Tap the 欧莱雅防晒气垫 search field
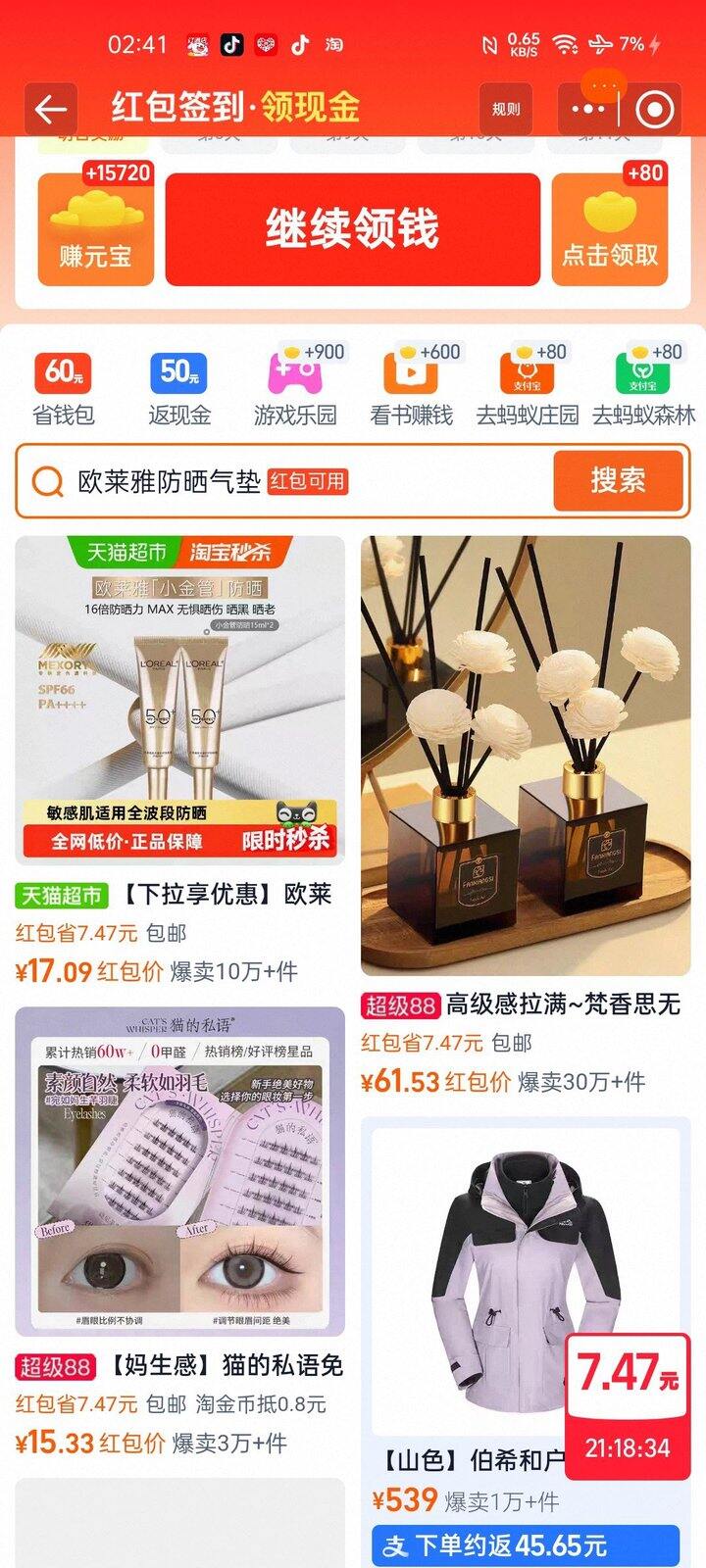Image resolution: width=706 pixels, height=1568 pixels. [x=284, y=481]
